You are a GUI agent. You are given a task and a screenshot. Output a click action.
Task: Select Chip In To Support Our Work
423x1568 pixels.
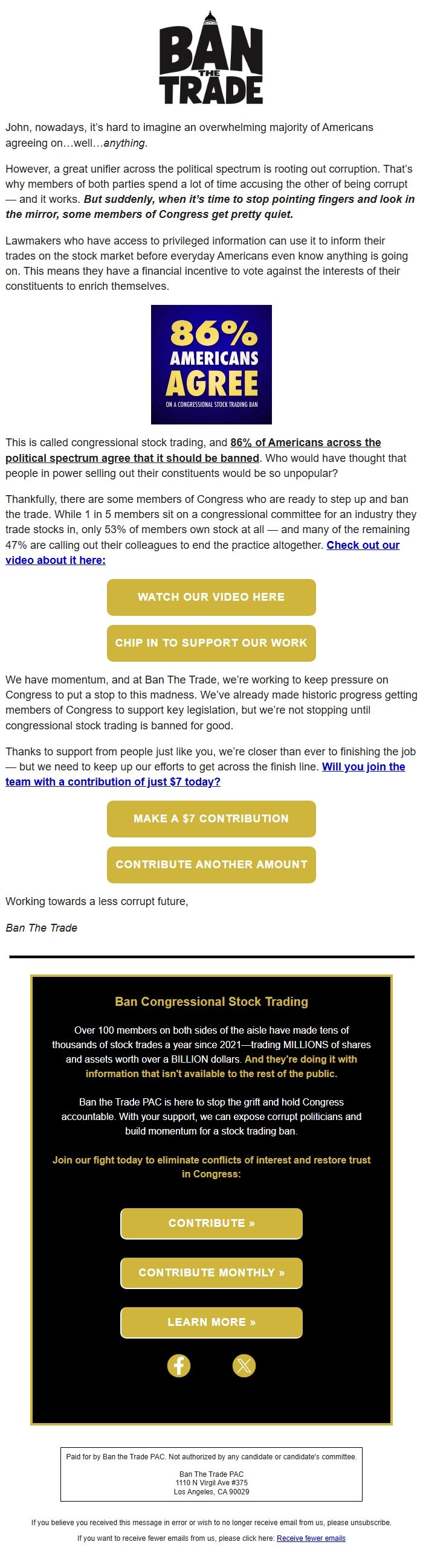click(x=211, y=643)
